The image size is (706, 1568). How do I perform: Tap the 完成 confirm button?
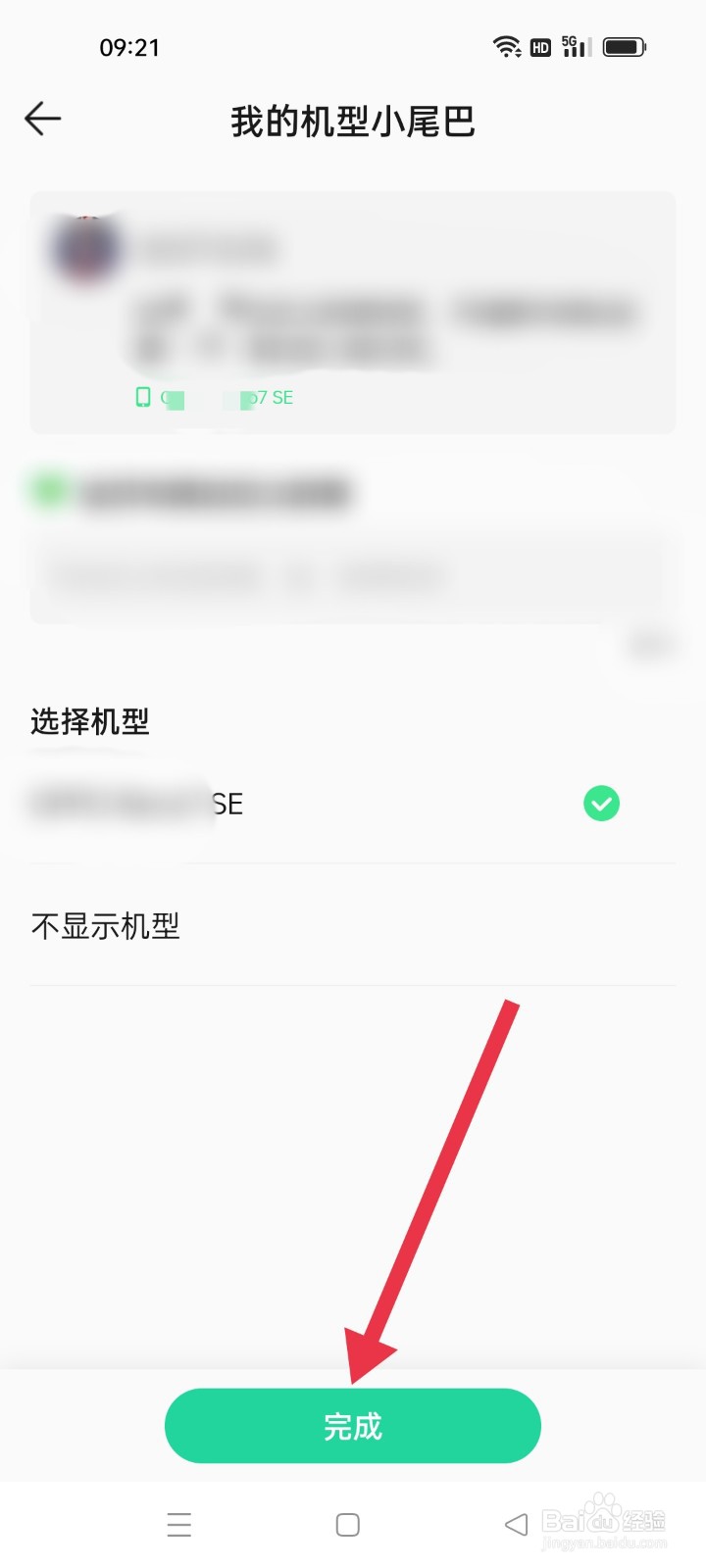tap(352, 1426)
